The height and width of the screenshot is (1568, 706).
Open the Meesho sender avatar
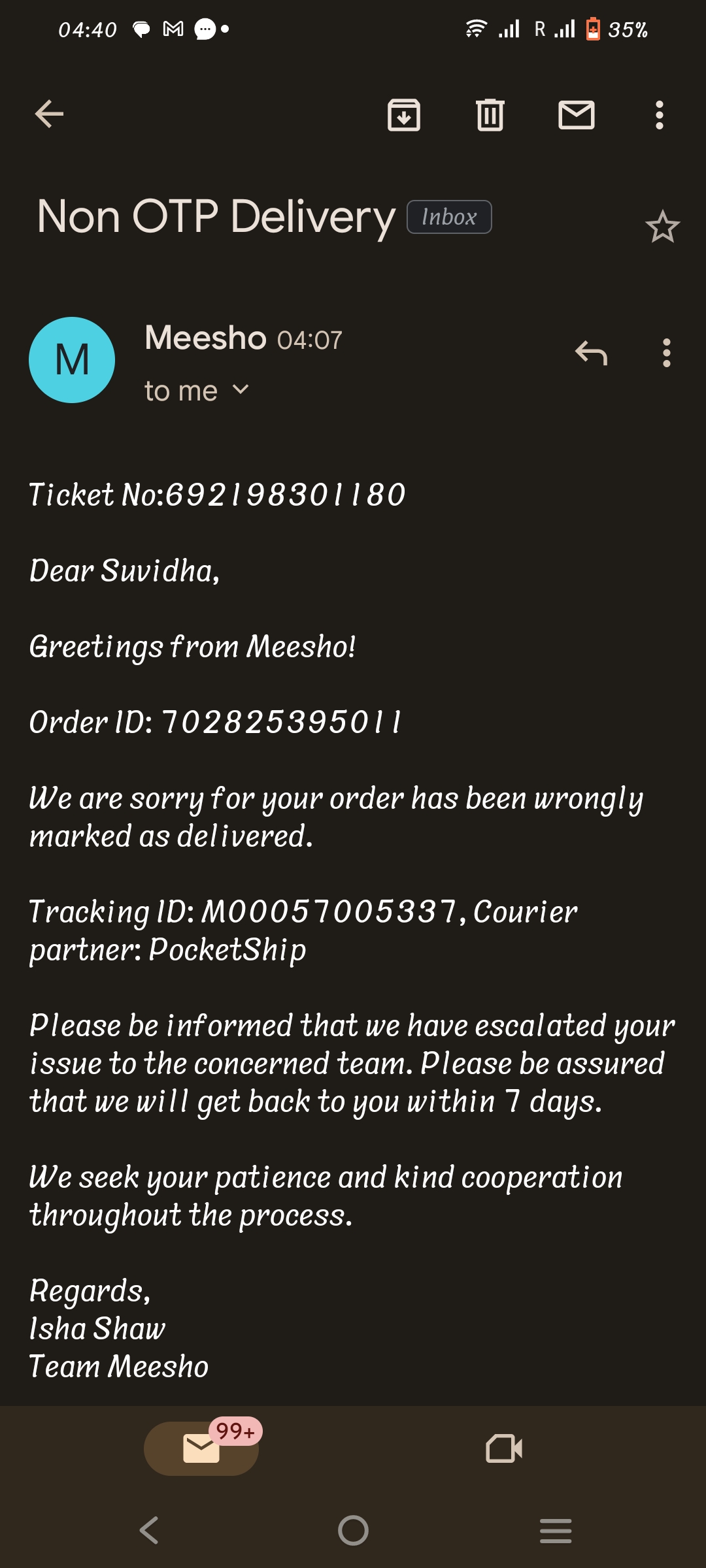[x=72, y=360]
